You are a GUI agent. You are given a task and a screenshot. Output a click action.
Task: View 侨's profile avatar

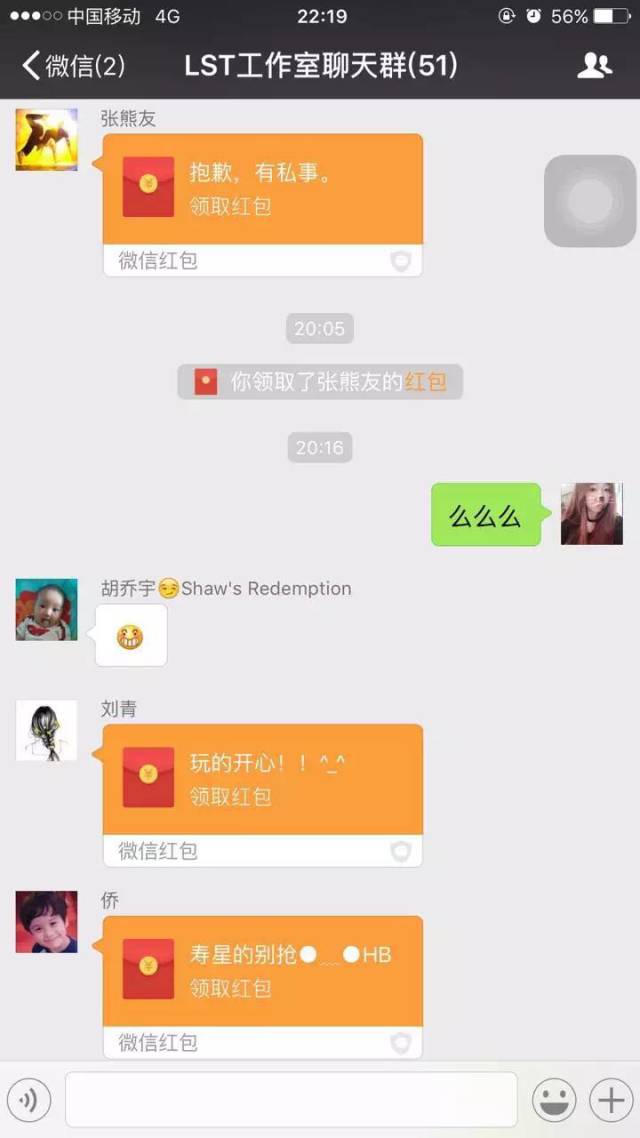tap(46, 922)
